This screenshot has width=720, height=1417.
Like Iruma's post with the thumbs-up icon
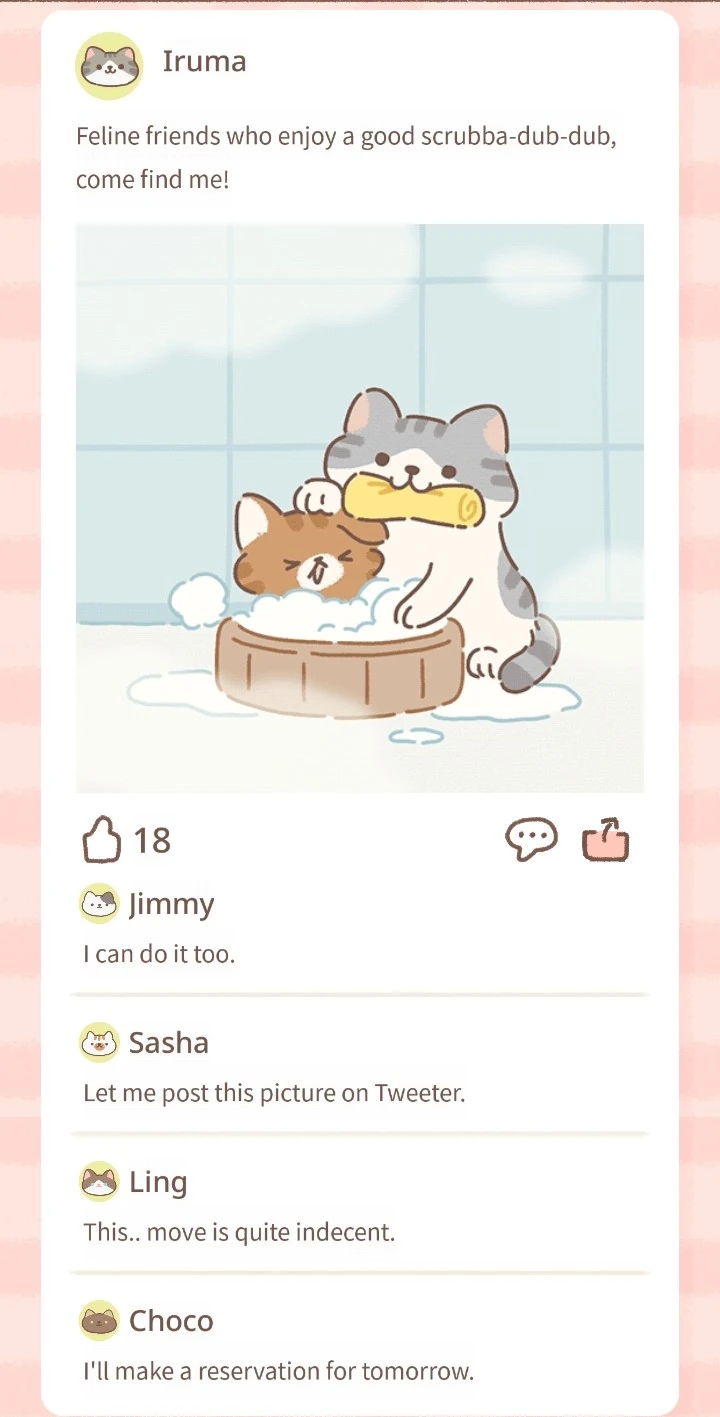[x=101, y=840]
